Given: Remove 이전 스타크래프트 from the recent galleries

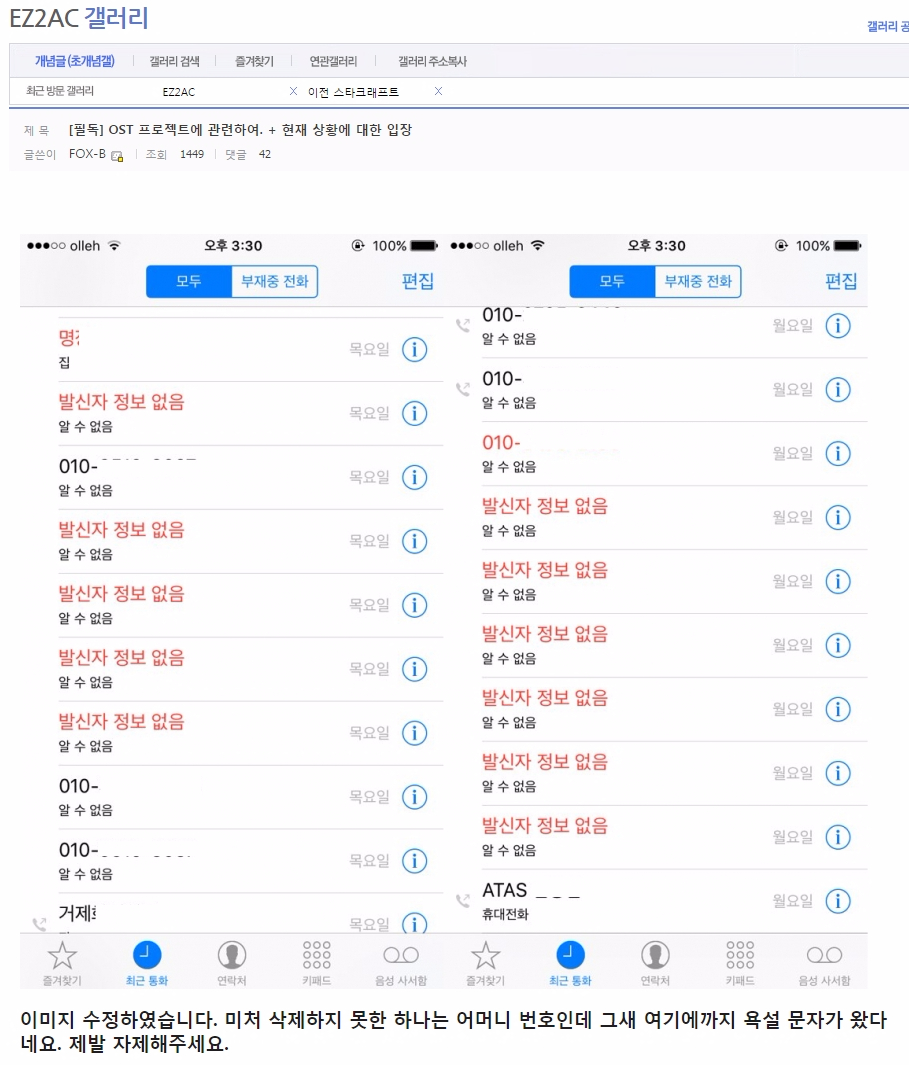Looking at the screenshot, I should pyautogui.click(x=438, y=91).
